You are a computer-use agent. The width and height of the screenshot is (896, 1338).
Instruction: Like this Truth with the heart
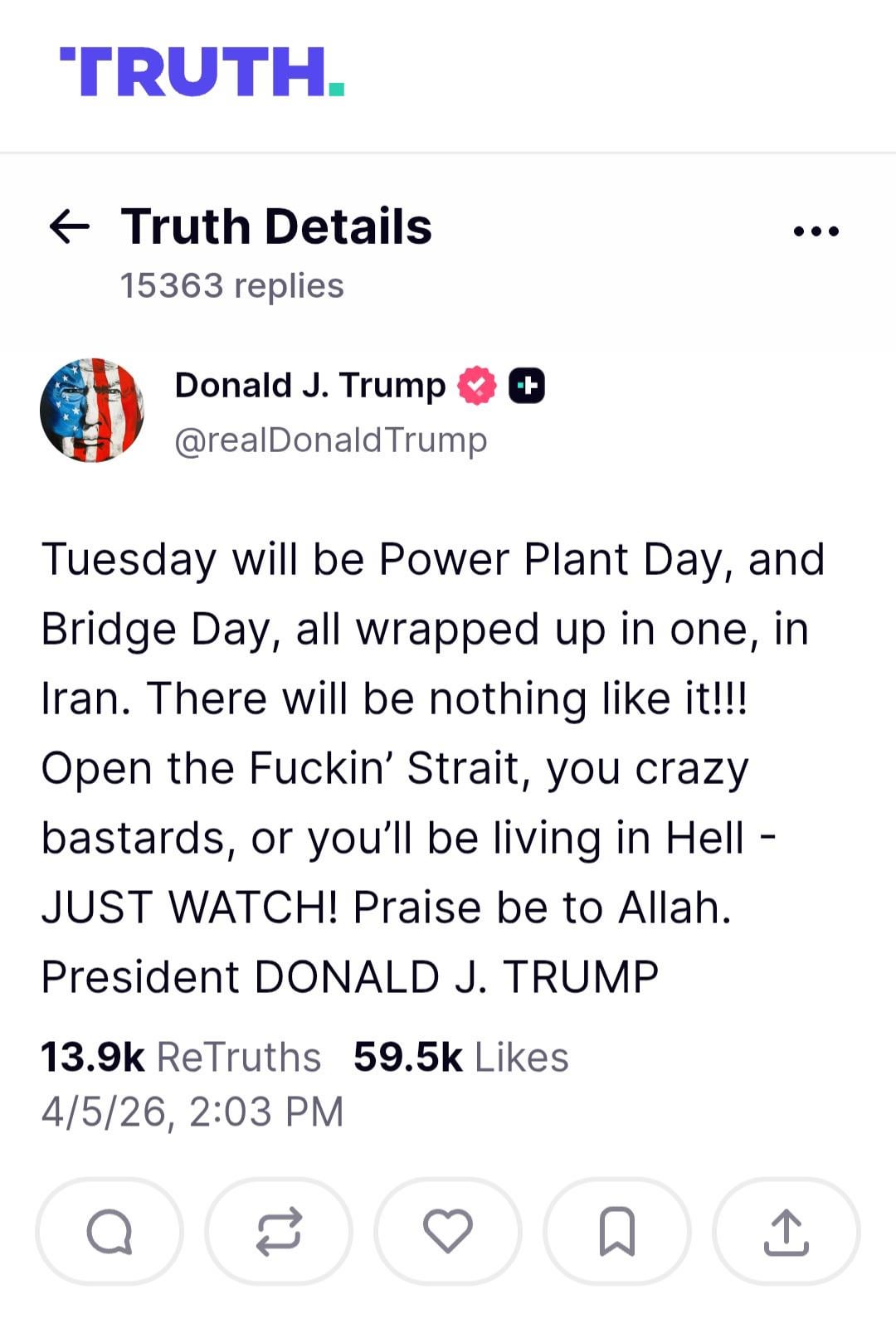point(448,1232)
